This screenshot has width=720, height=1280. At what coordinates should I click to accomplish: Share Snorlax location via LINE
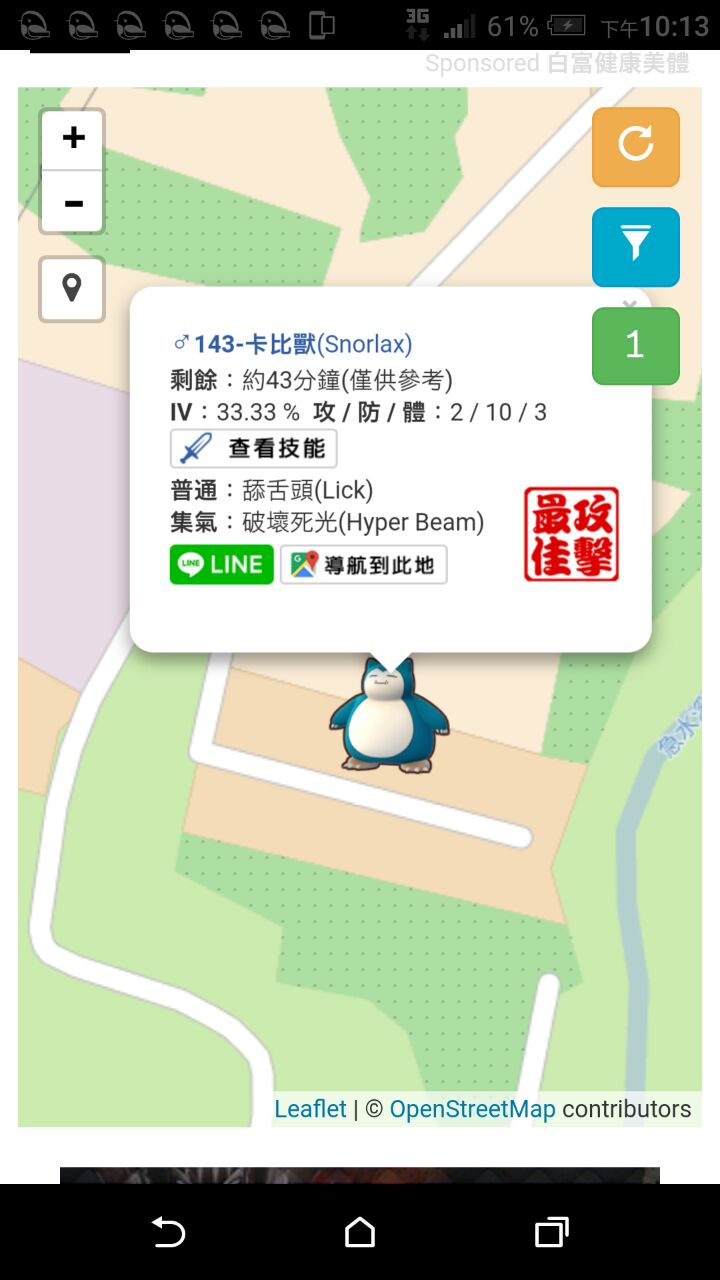[221, 565]
